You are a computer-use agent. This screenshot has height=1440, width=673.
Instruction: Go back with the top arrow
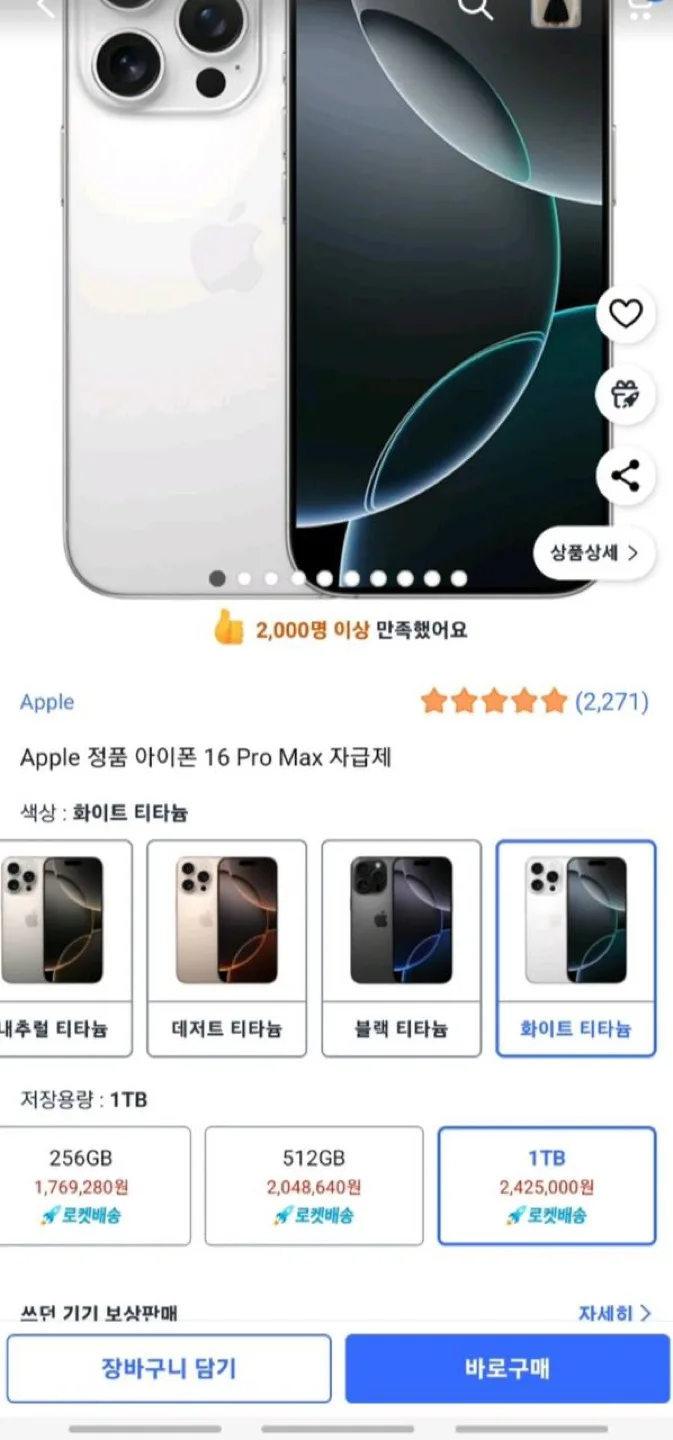pyautogui.click(x=43, y=8)
